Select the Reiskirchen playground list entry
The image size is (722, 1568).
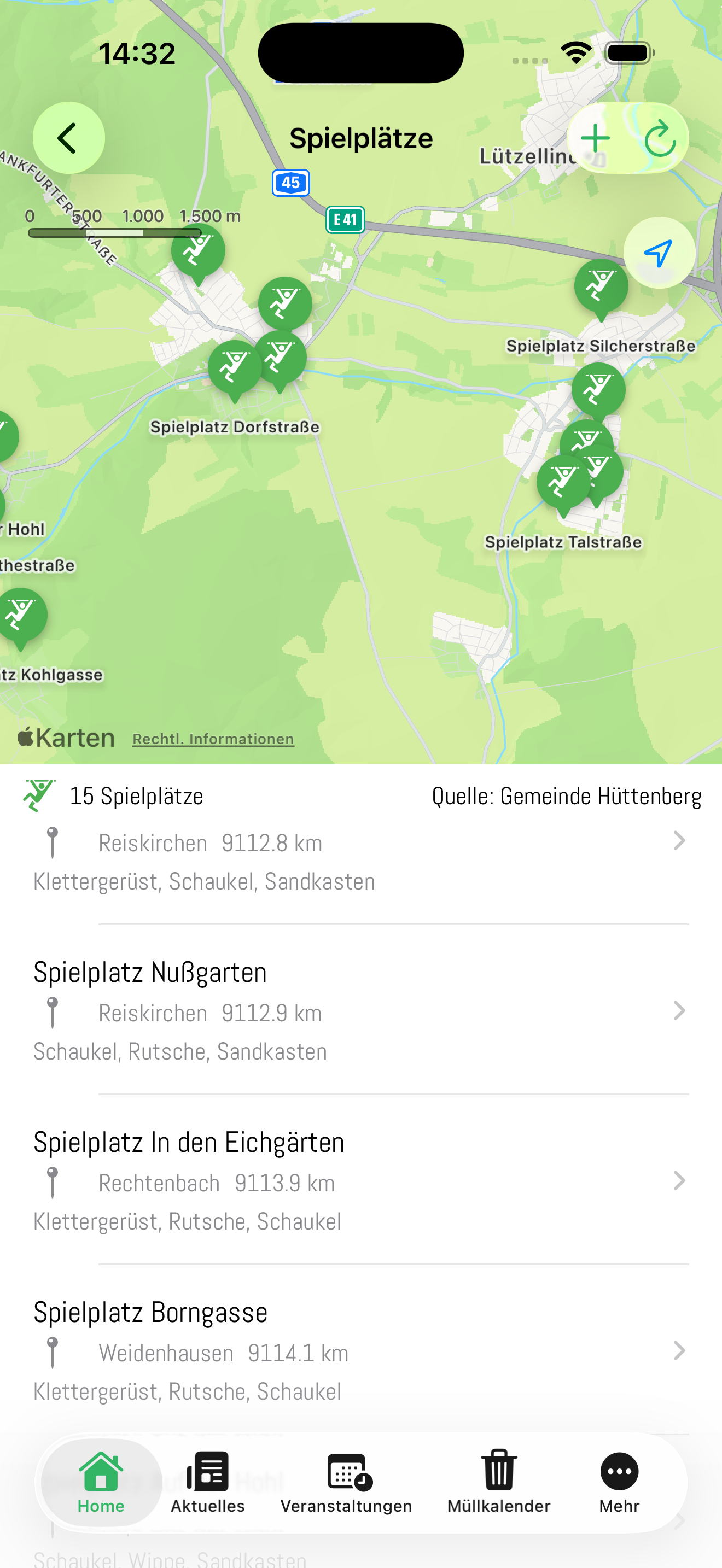click(x=359, y=842)
